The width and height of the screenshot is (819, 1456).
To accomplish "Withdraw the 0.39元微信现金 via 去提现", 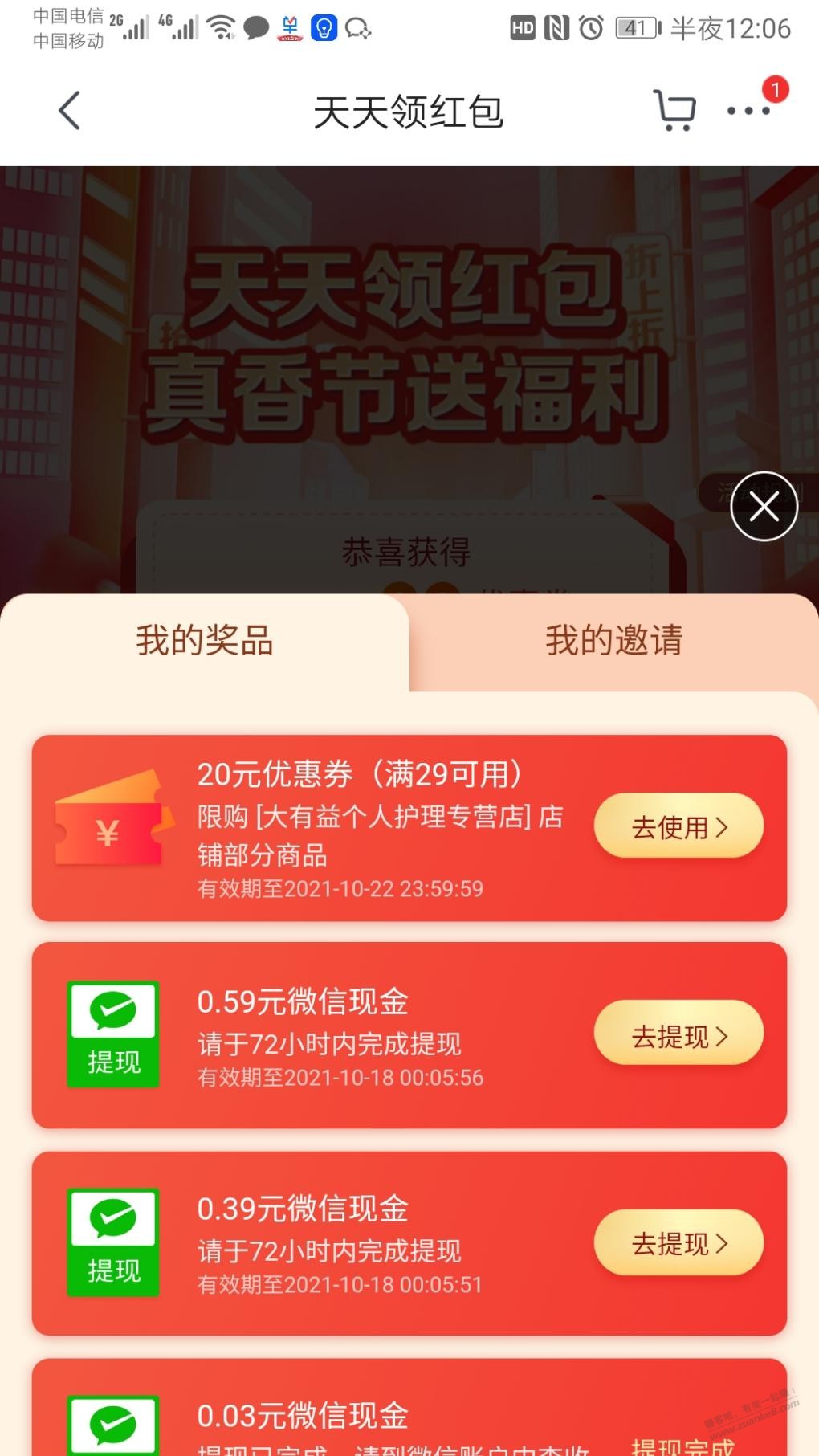I will coord(678,1242).
